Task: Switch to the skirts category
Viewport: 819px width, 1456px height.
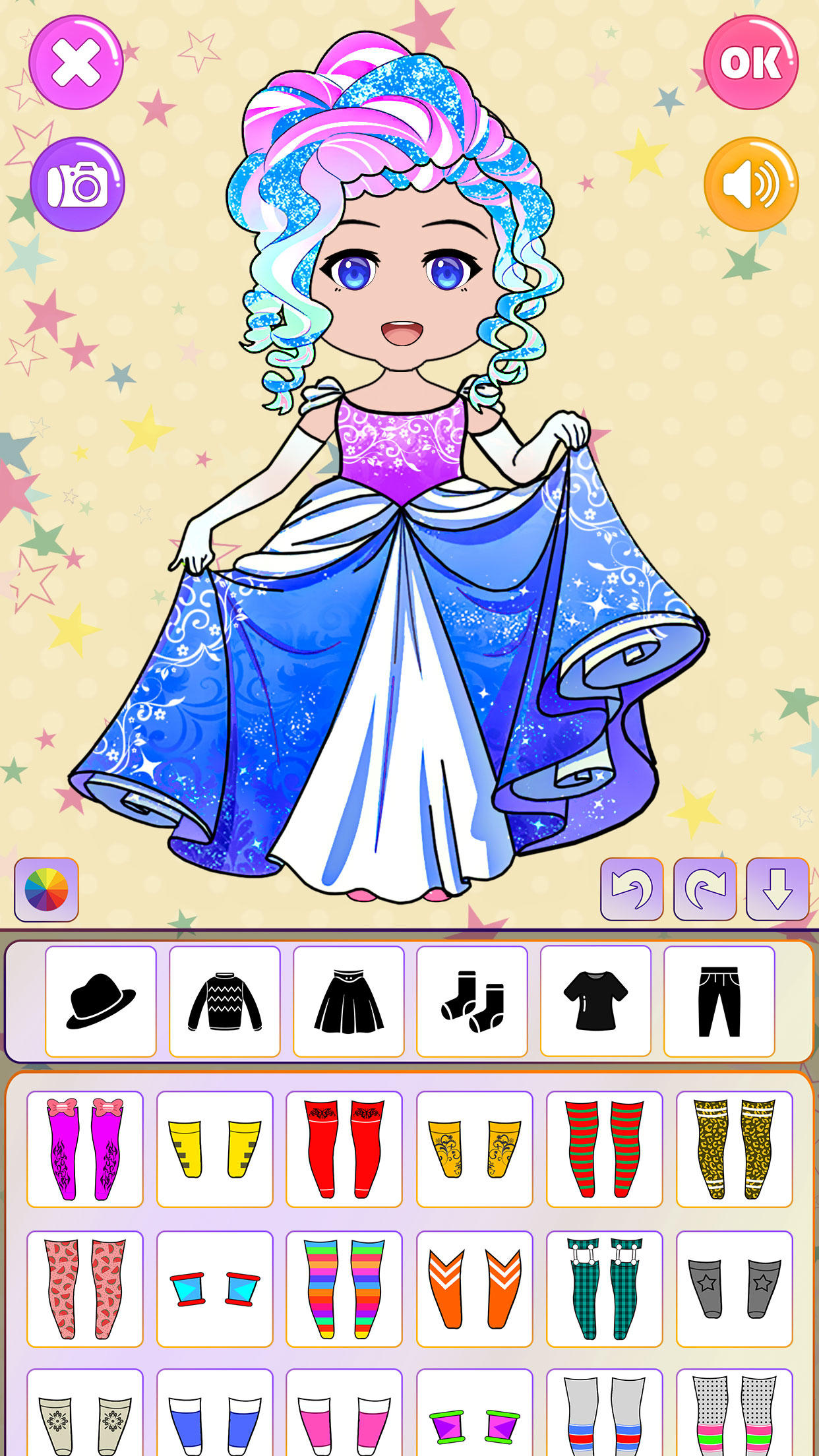Action: coord(348,1001)
